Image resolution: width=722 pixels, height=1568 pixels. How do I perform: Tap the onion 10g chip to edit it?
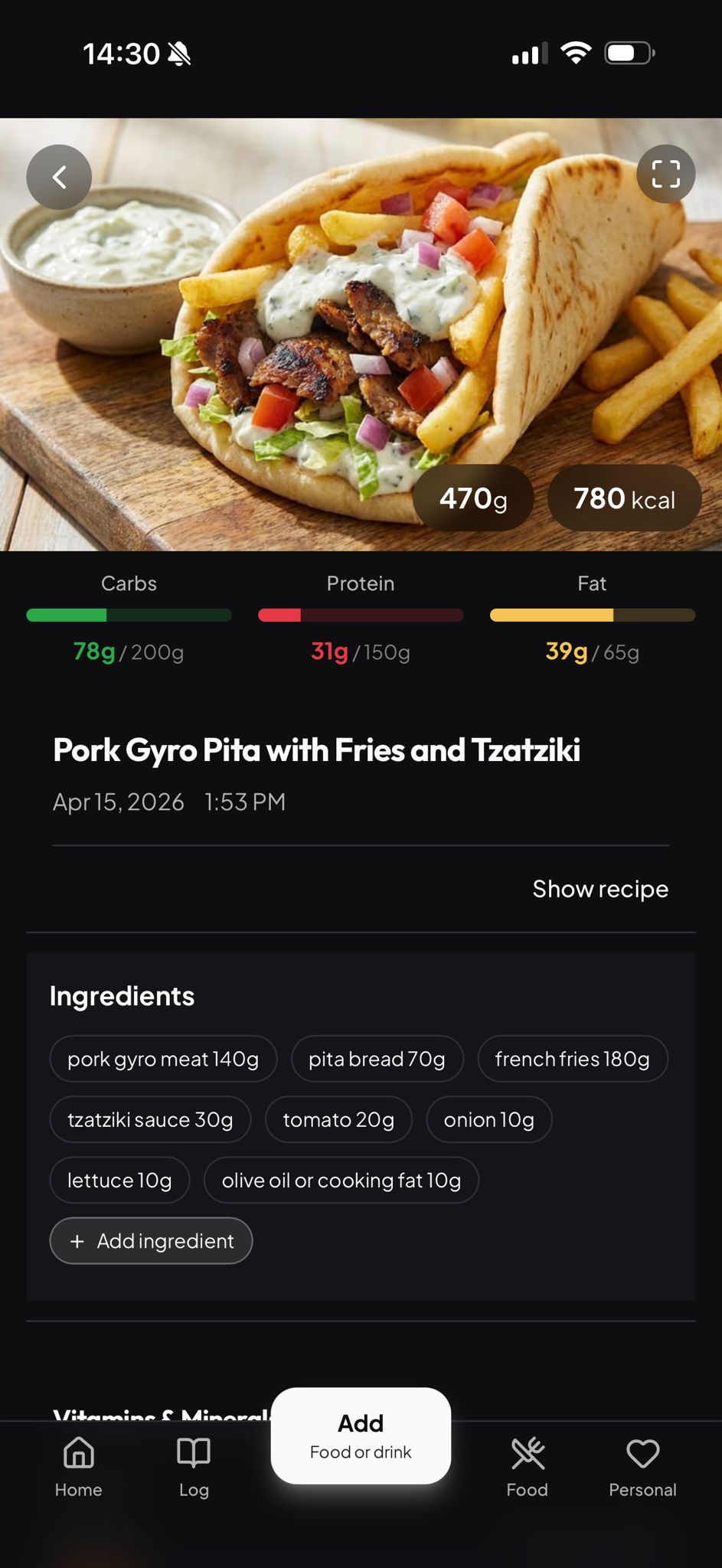point(488,1119)
